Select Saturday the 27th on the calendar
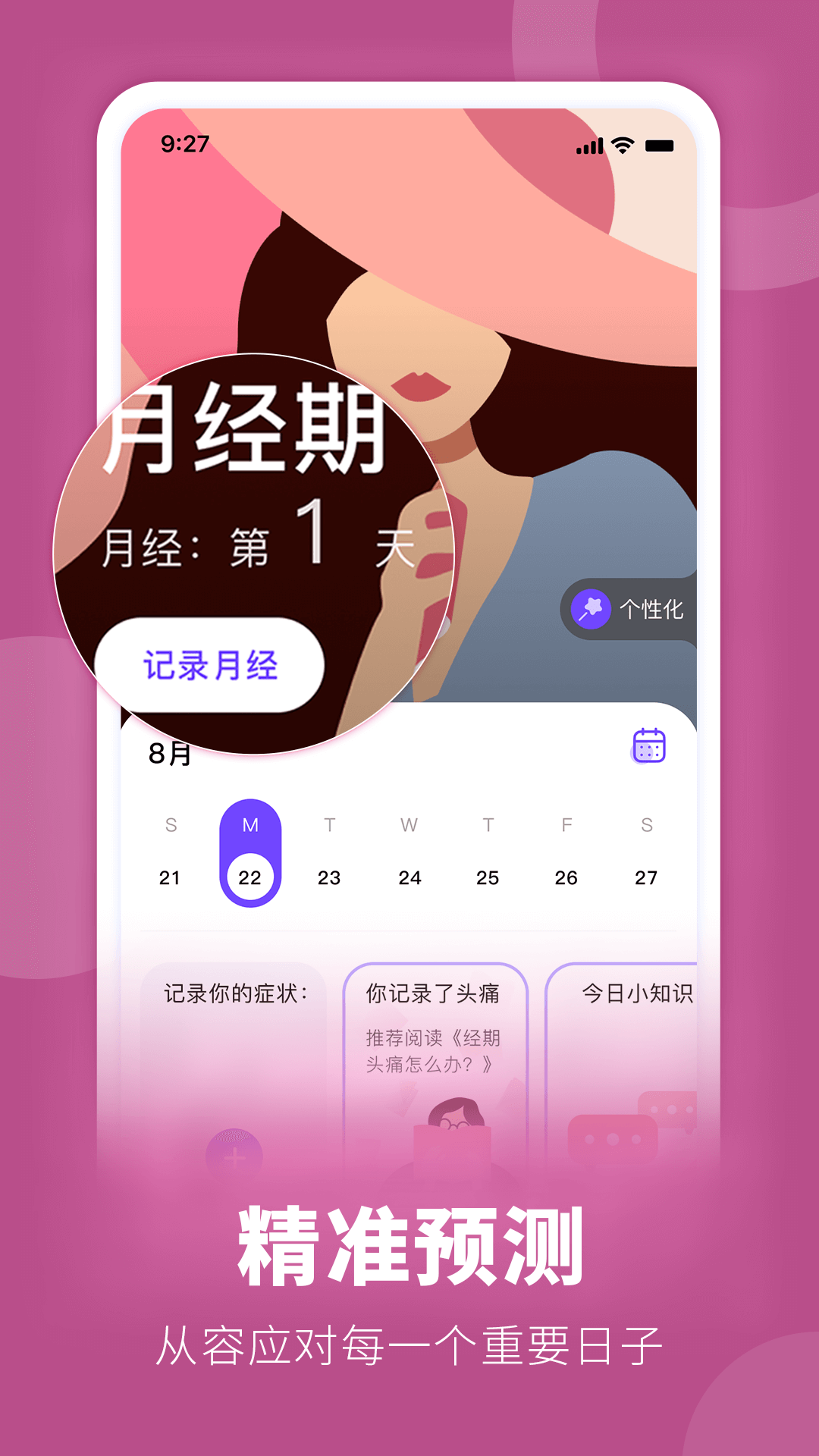819x1456 pixels. (647, 877)
